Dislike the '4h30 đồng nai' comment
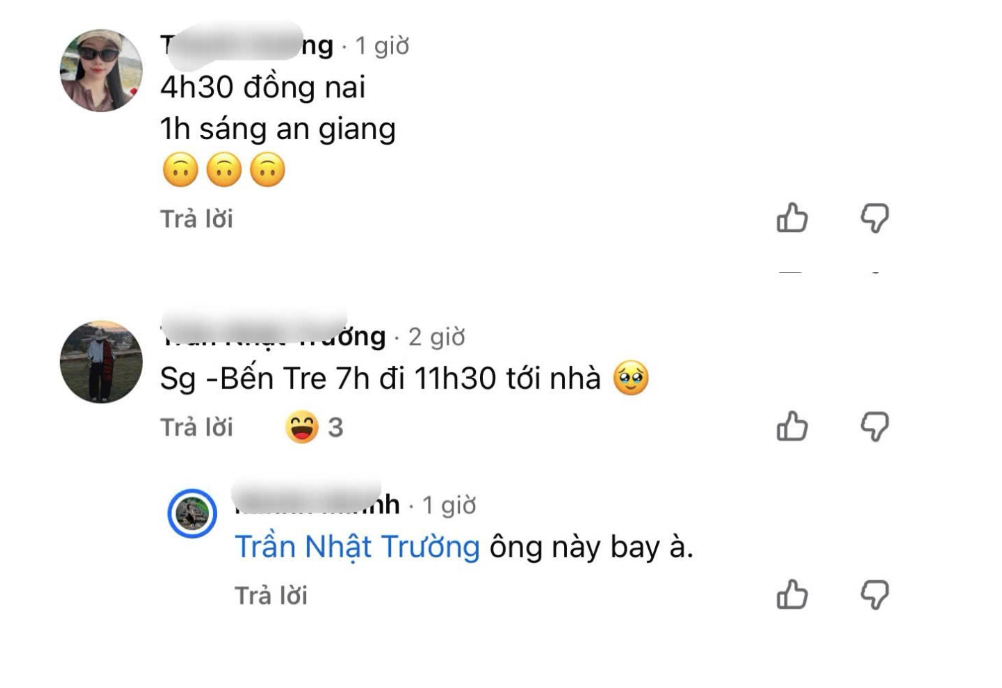 pos(874,218)
